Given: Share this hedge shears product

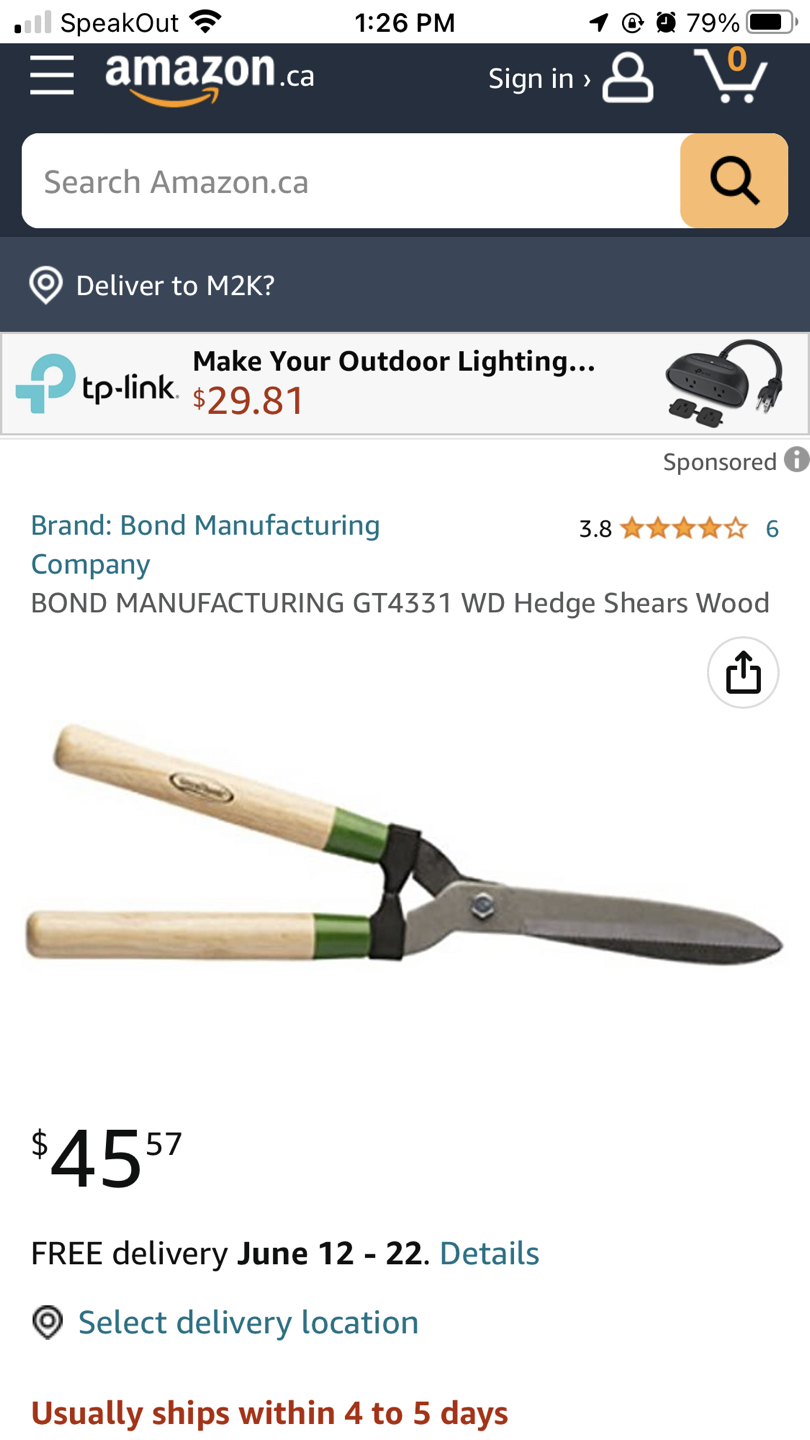Looking at the screenshot, I should click(743, 672).
